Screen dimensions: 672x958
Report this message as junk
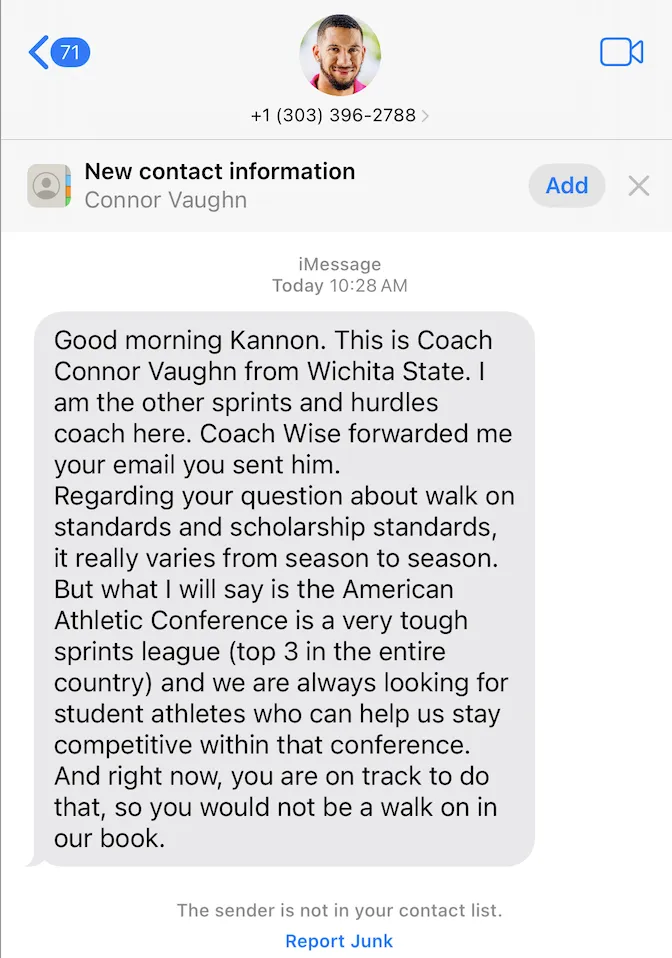[339, 941]
